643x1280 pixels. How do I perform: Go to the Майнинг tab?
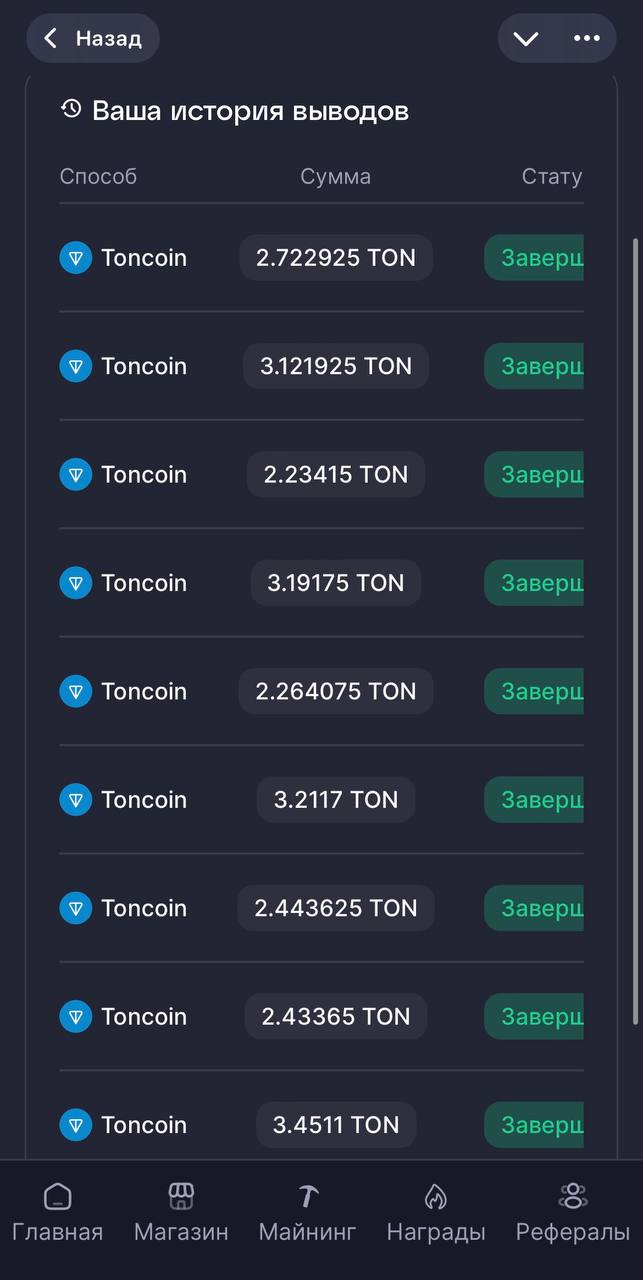307,1212
